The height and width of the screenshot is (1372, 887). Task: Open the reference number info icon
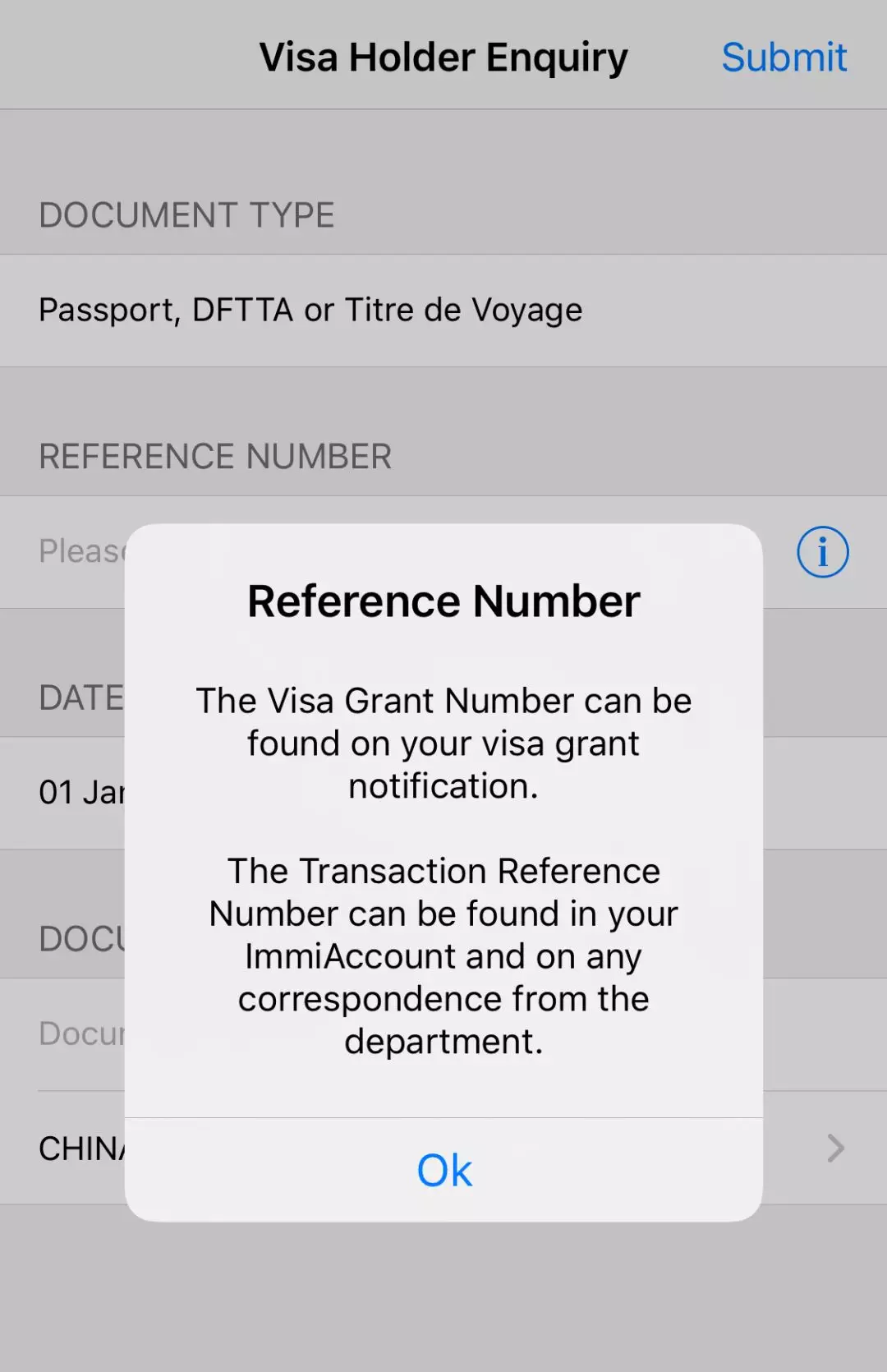(x=822, y=552)
